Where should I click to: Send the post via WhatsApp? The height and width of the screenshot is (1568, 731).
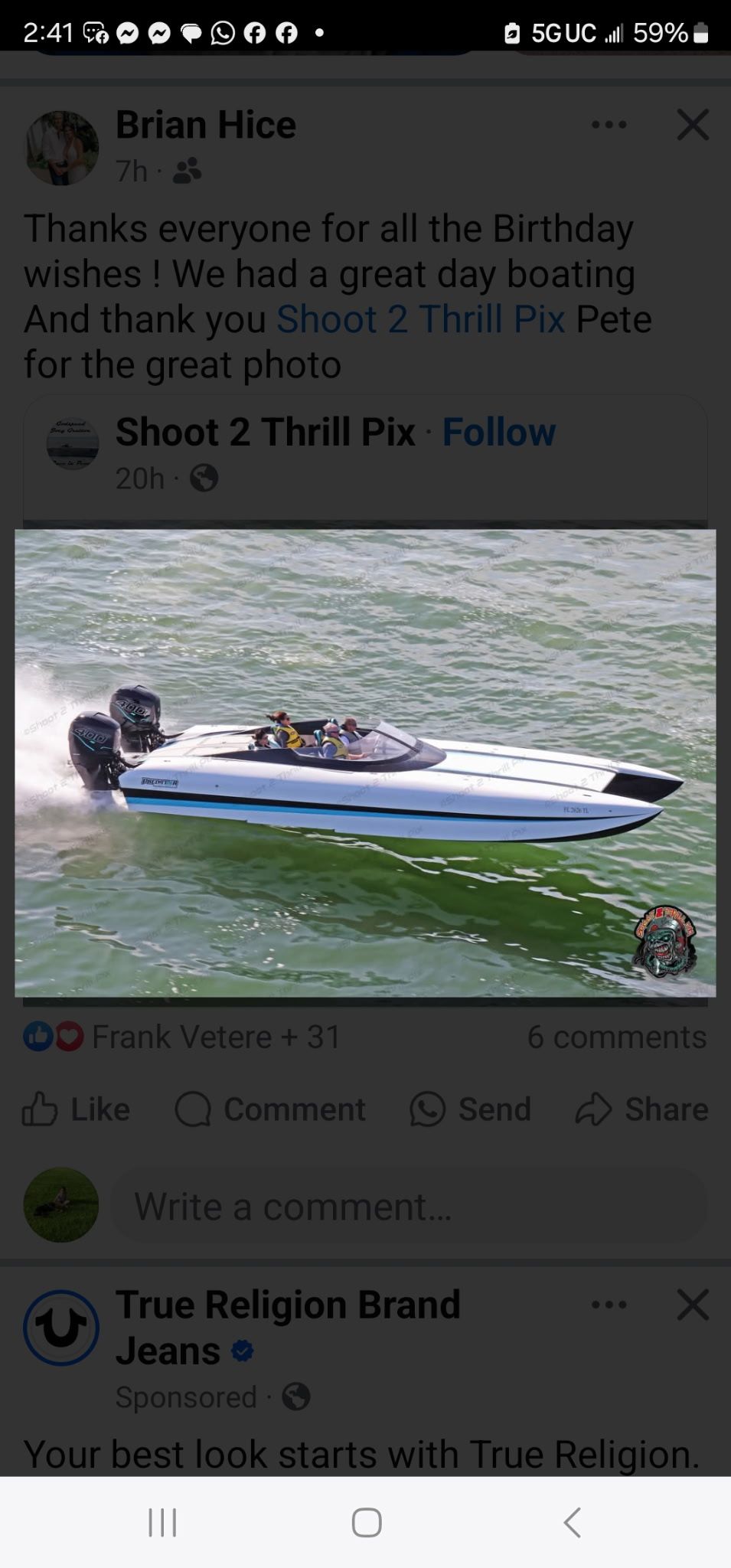click(471, 1109)
